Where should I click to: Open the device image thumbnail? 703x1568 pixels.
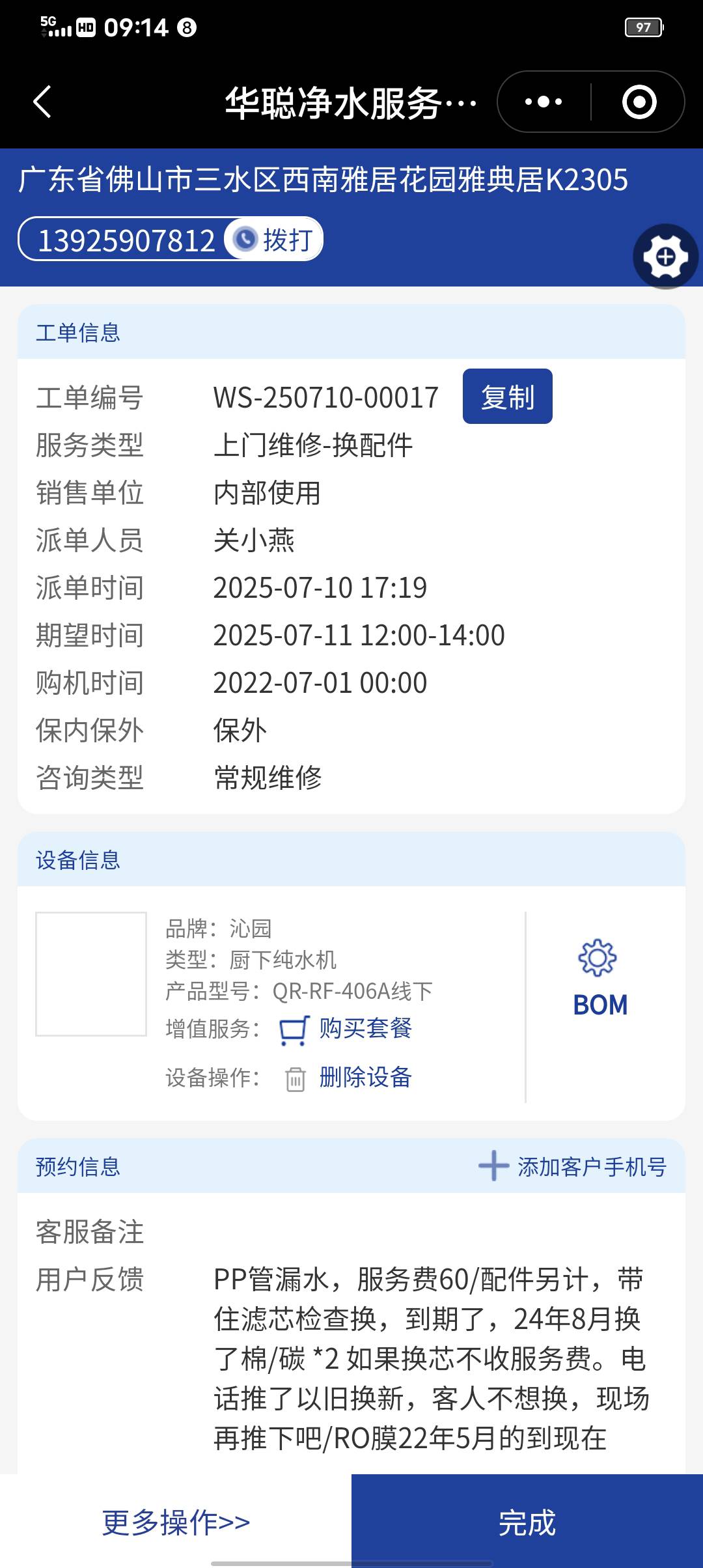pos(91,974)
